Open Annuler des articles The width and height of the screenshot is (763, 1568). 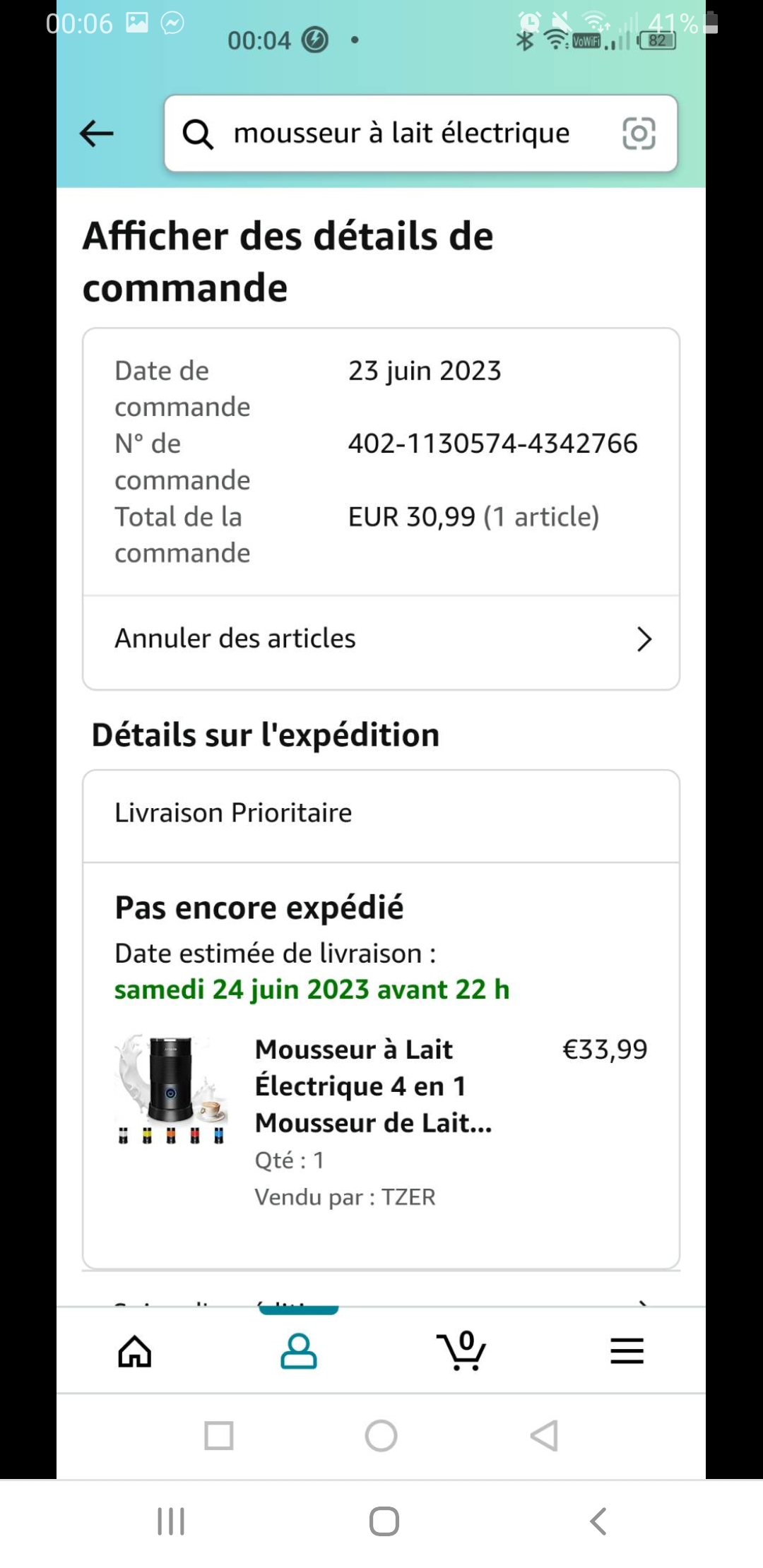click(381, 639)
